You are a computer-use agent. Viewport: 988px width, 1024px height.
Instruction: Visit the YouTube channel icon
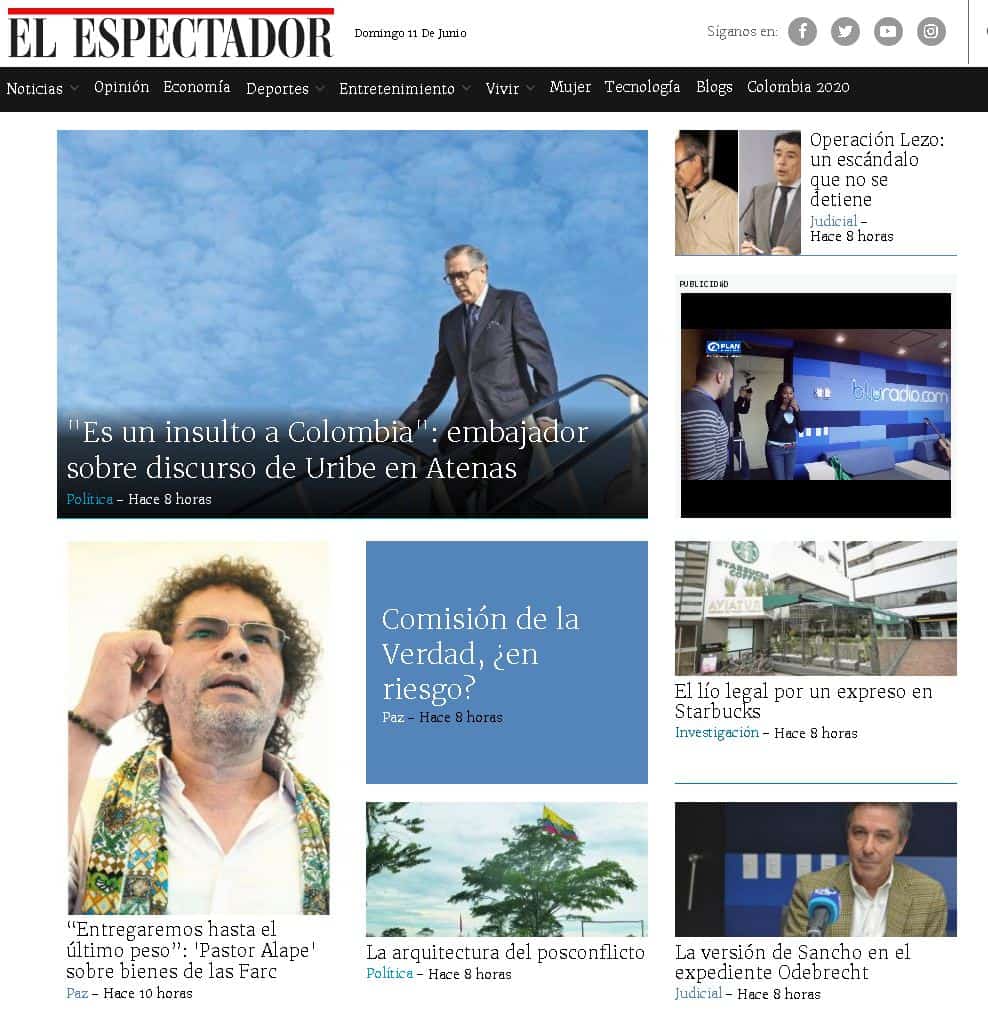pyautogui.click(x=888, y=32)
